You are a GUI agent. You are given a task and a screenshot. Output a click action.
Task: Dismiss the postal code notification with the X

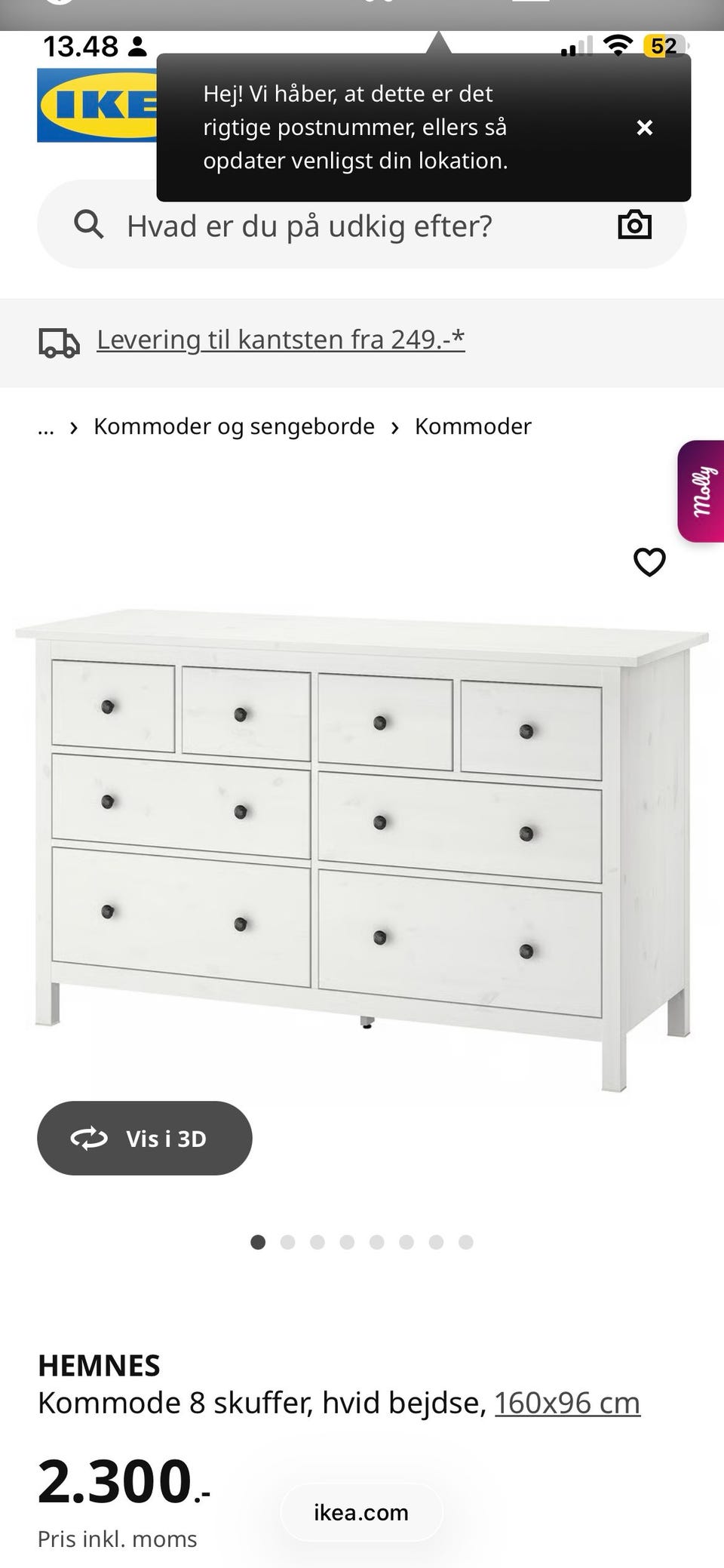pyautogui.click(x=645, y=128)
